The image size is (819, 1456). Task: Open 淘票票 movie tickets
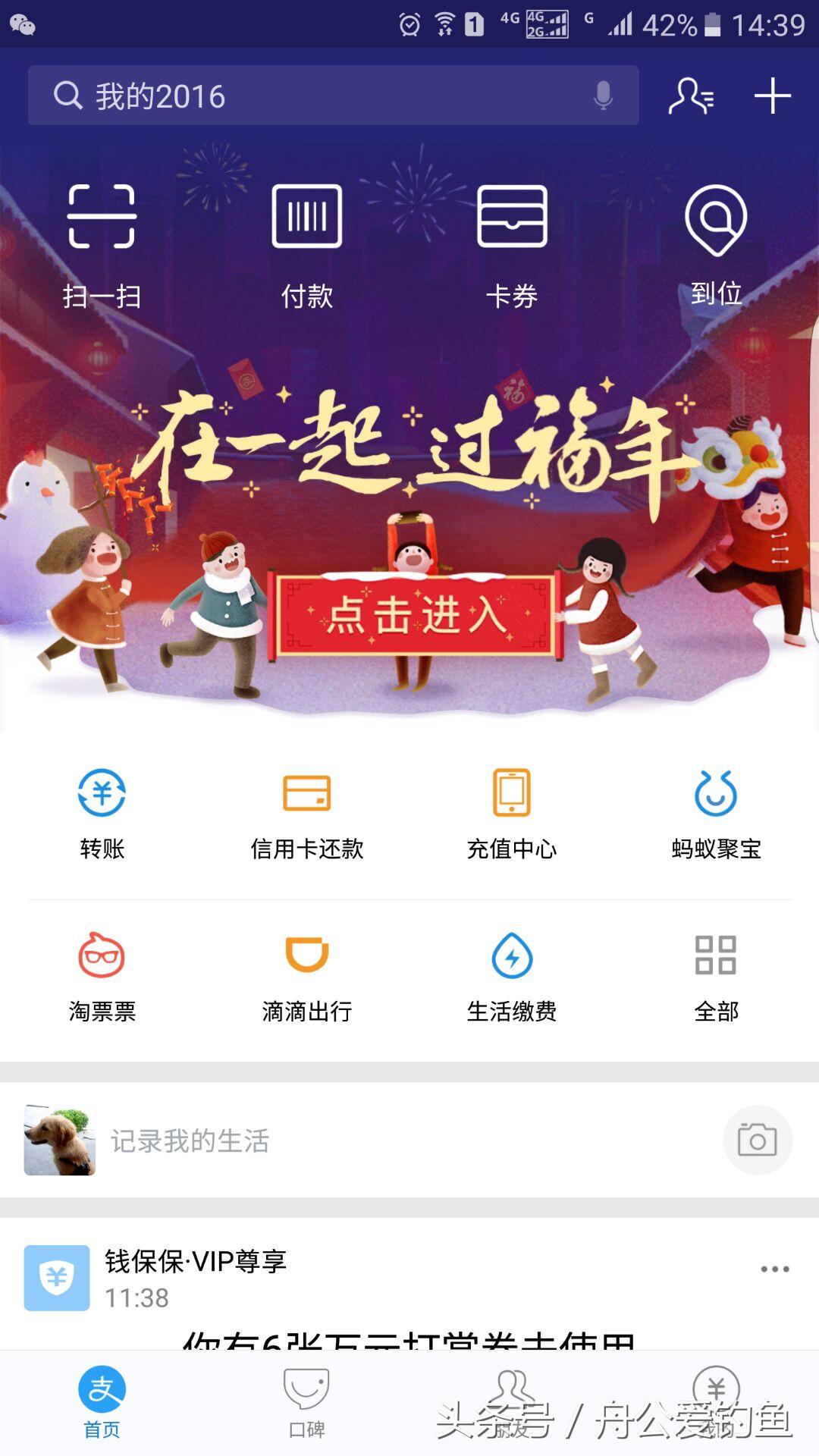tap(102, 980)
